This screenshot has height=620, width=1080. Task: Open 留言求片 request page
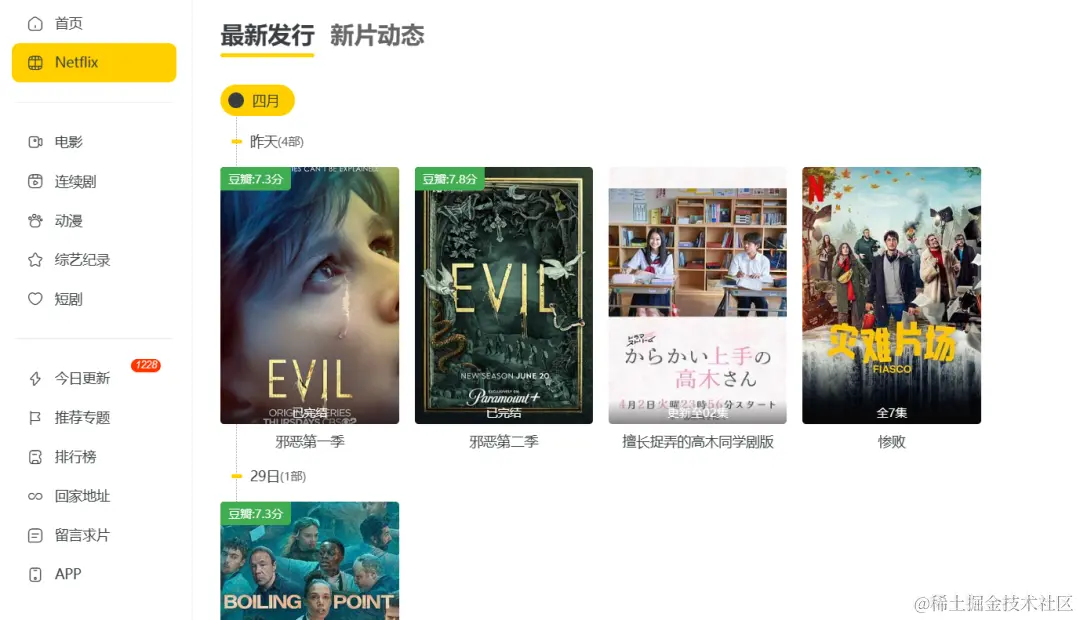(82, 535)
